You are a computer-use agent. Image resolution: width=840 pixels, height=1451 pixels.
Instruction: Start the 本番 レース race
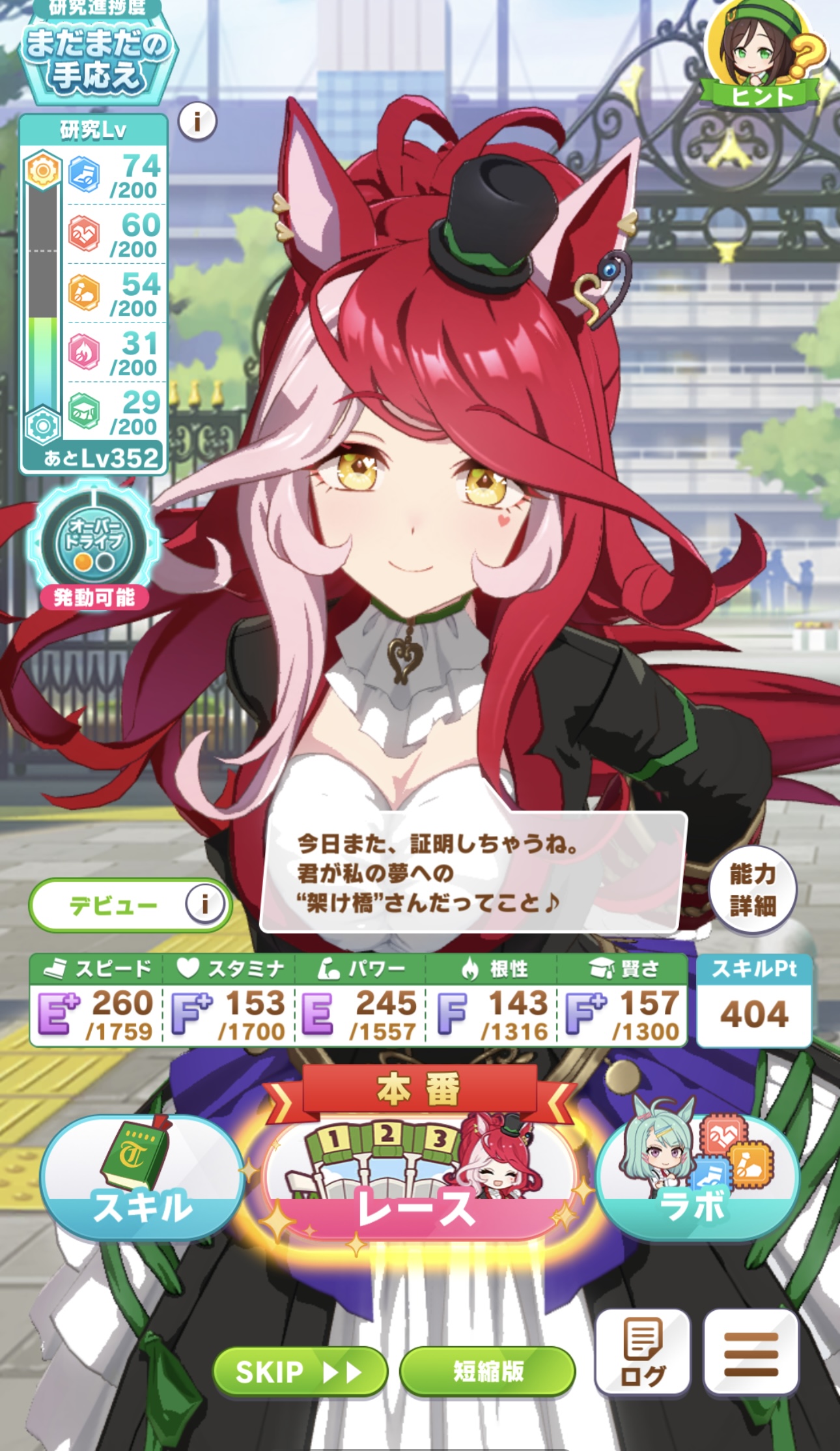[420, 1167]
